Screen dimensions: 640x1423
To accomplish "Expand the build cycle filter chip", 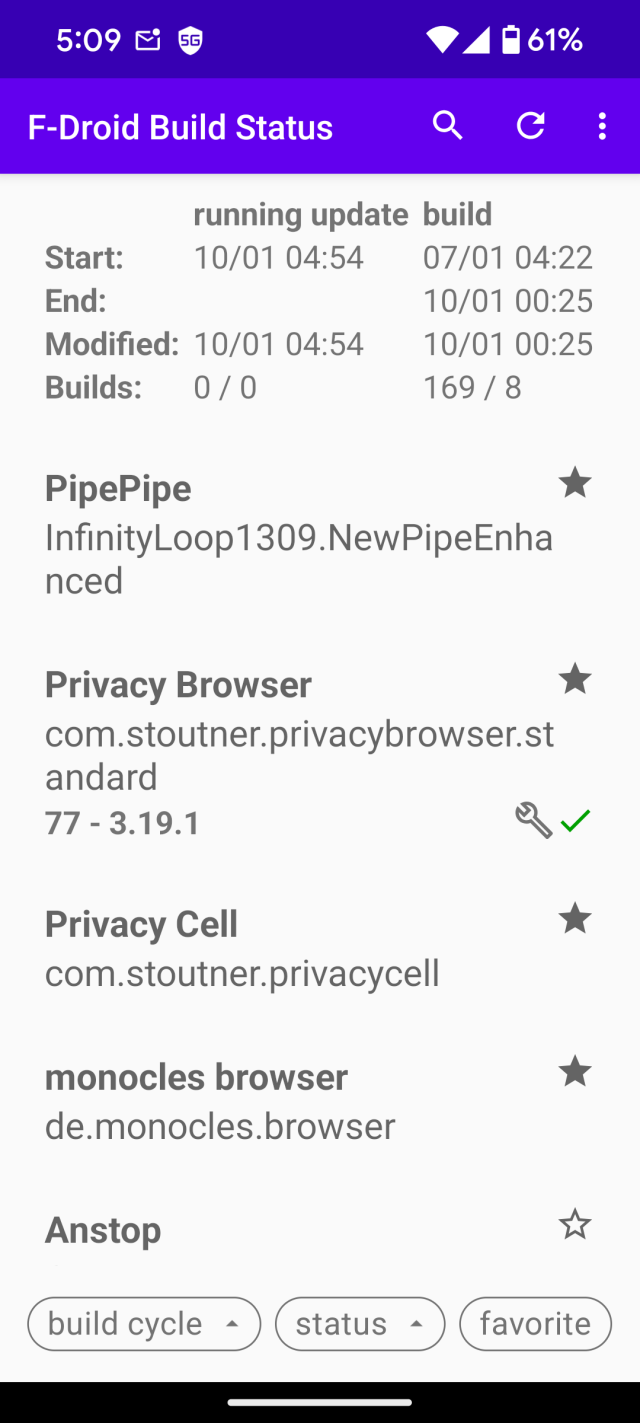I will click(x=144, y=1324).
